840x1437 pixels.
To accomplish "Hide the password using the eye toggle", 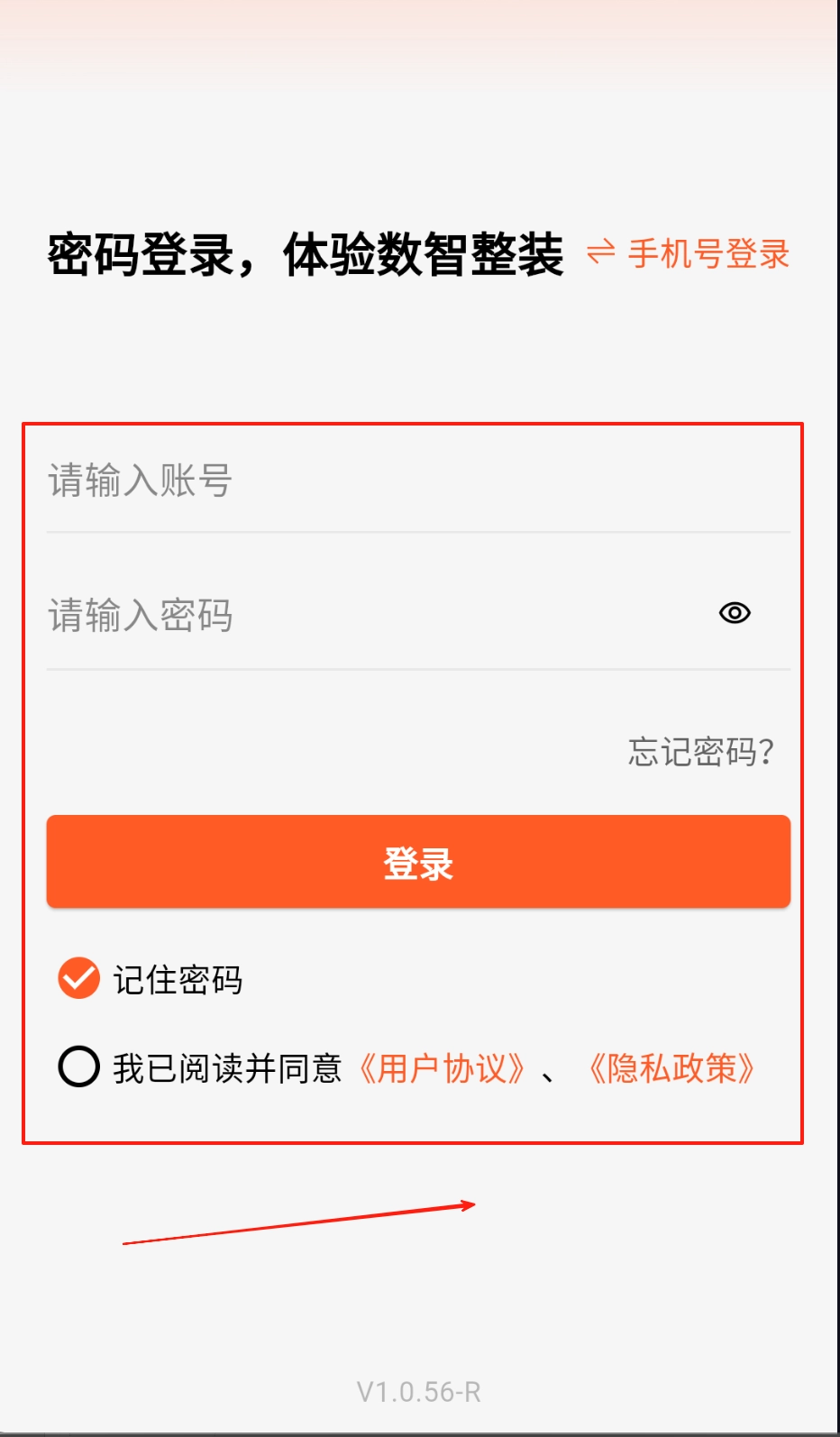I will tap(735, 614).
